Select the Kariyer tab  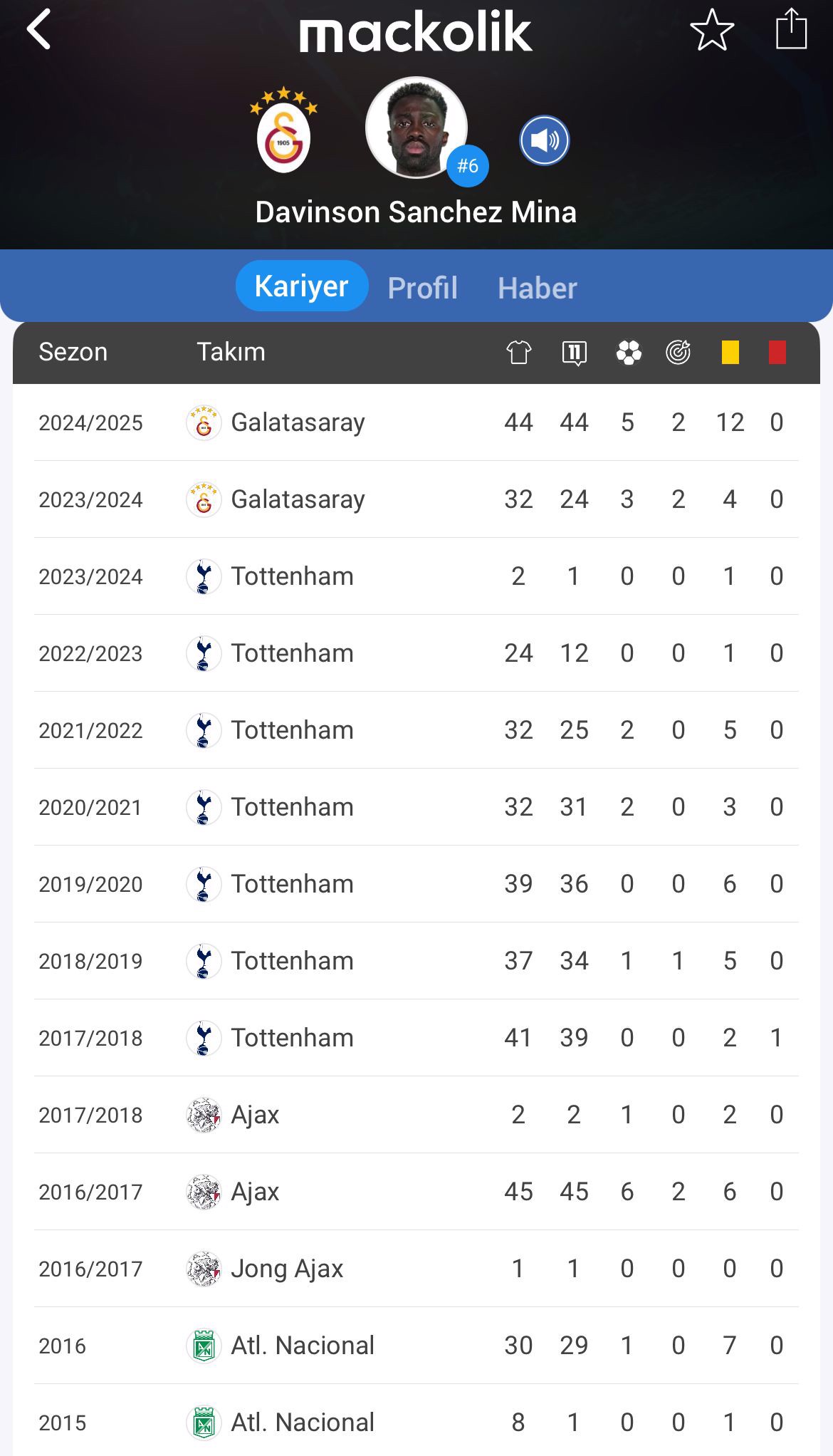click(302, 286)
